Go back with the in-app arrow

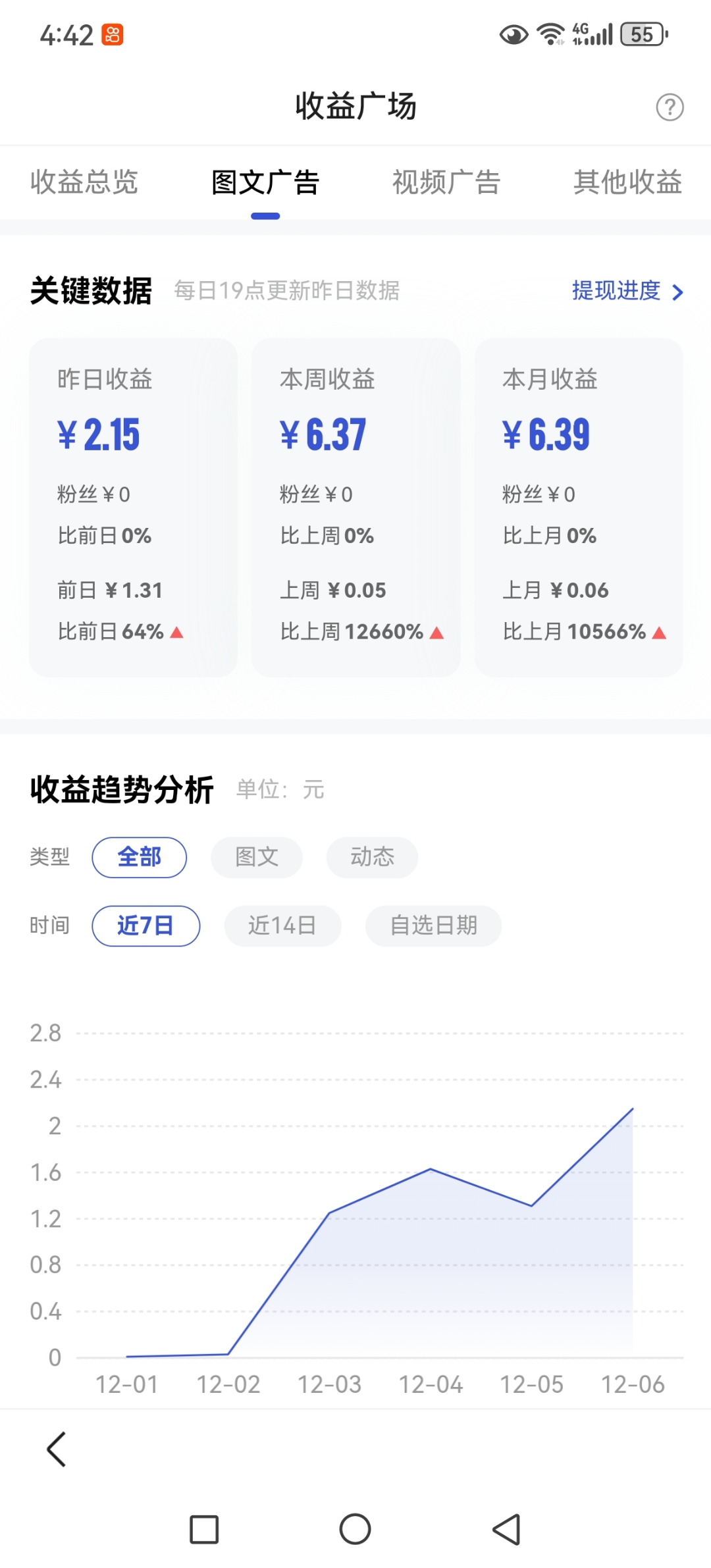click(57, 1449)
